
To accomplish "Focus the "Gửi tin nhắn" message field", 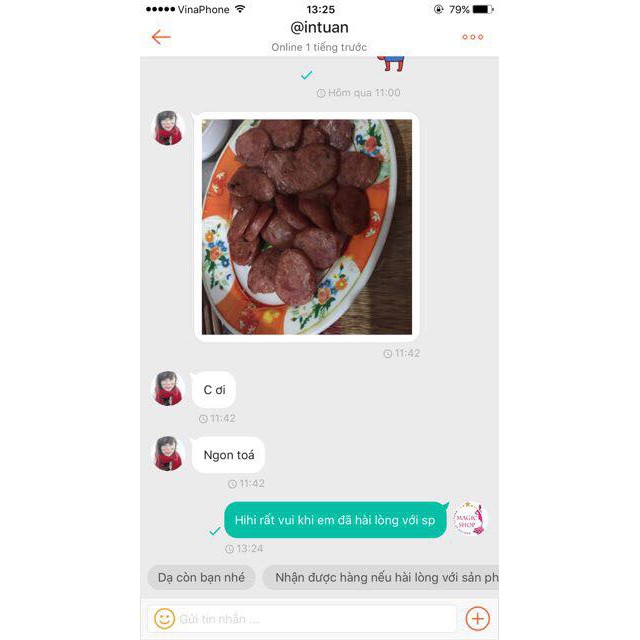I will (x=310, y=619).
